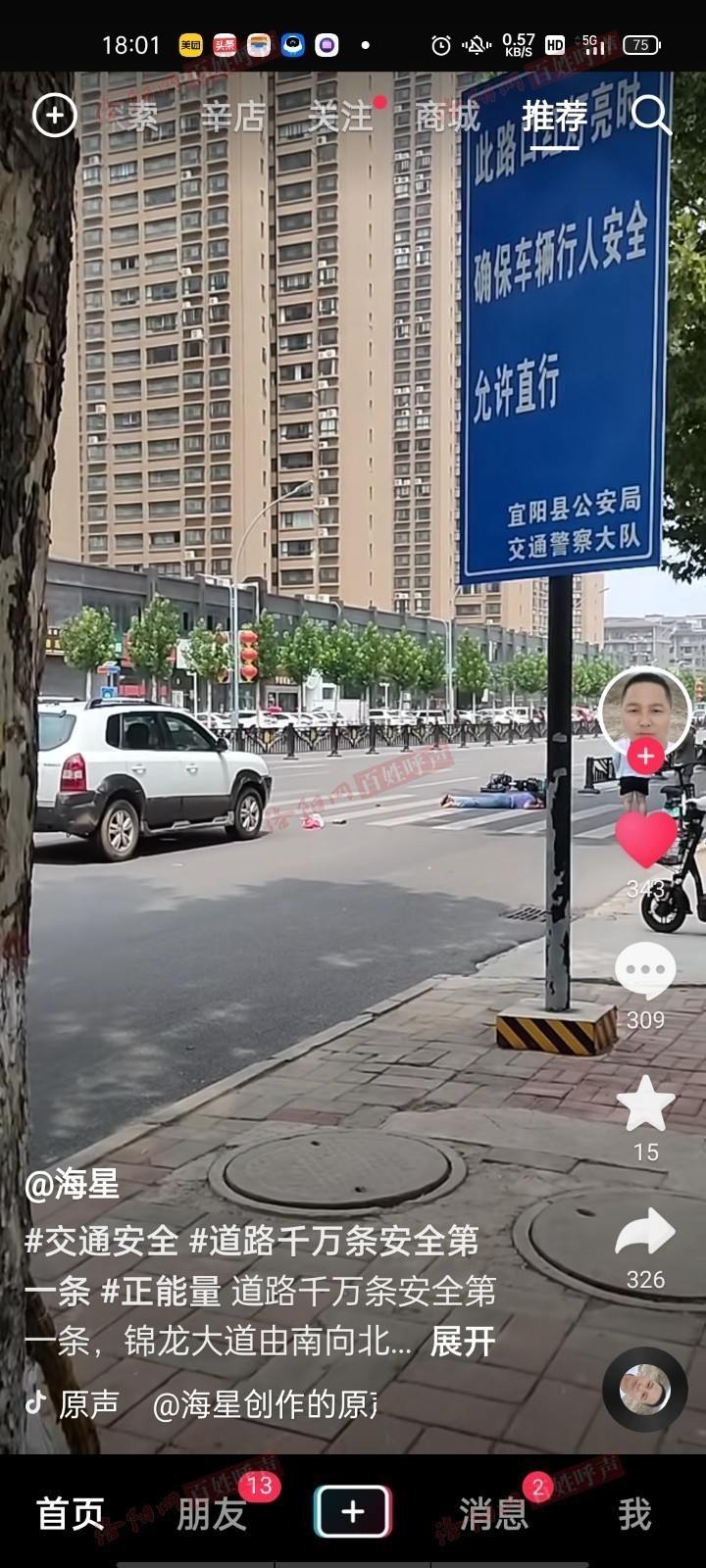
Task: Add video to favorites with star
Action: [645, 1104]
